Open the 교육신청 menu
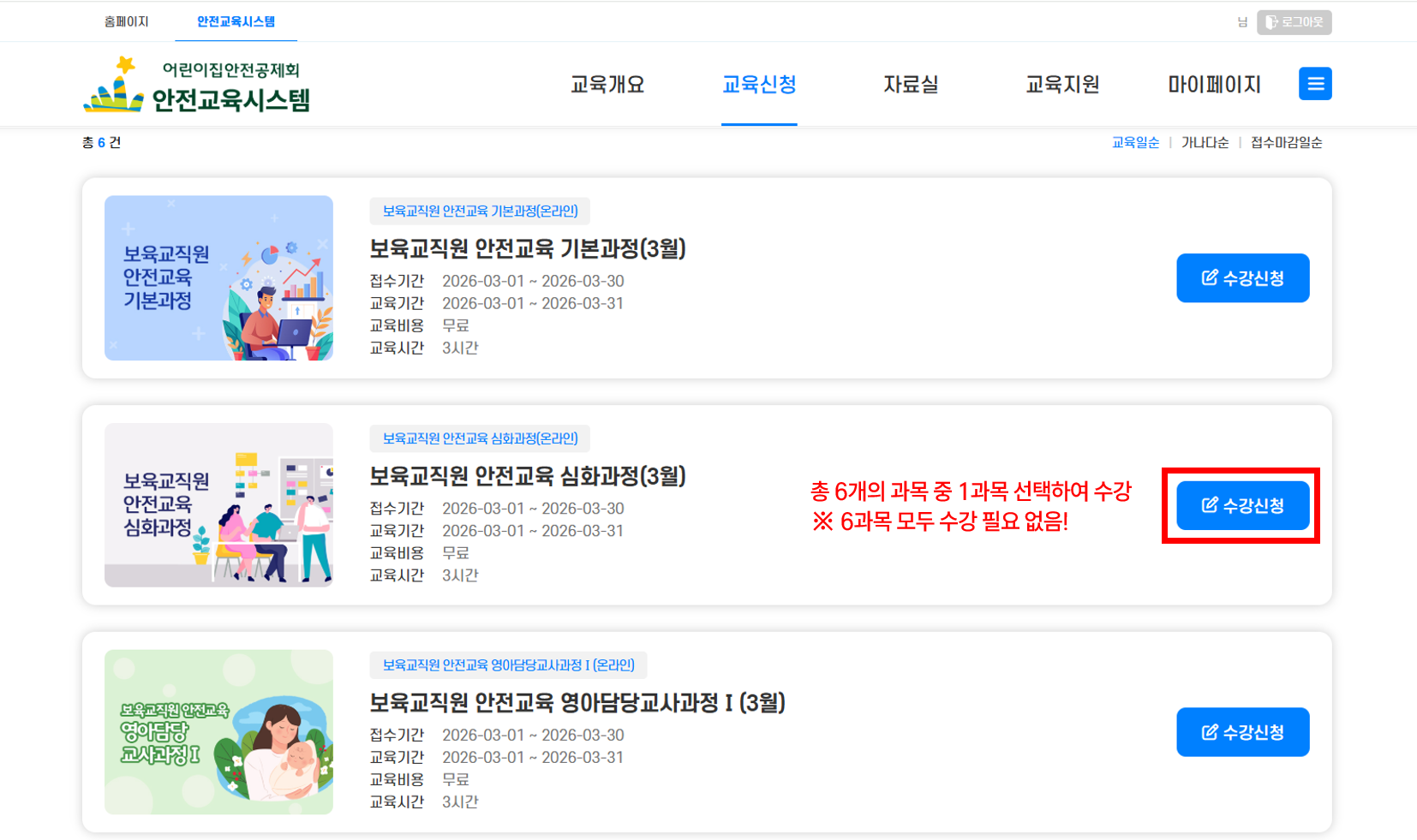This screenshot has height=840, width=1417. tap(759, 85)
